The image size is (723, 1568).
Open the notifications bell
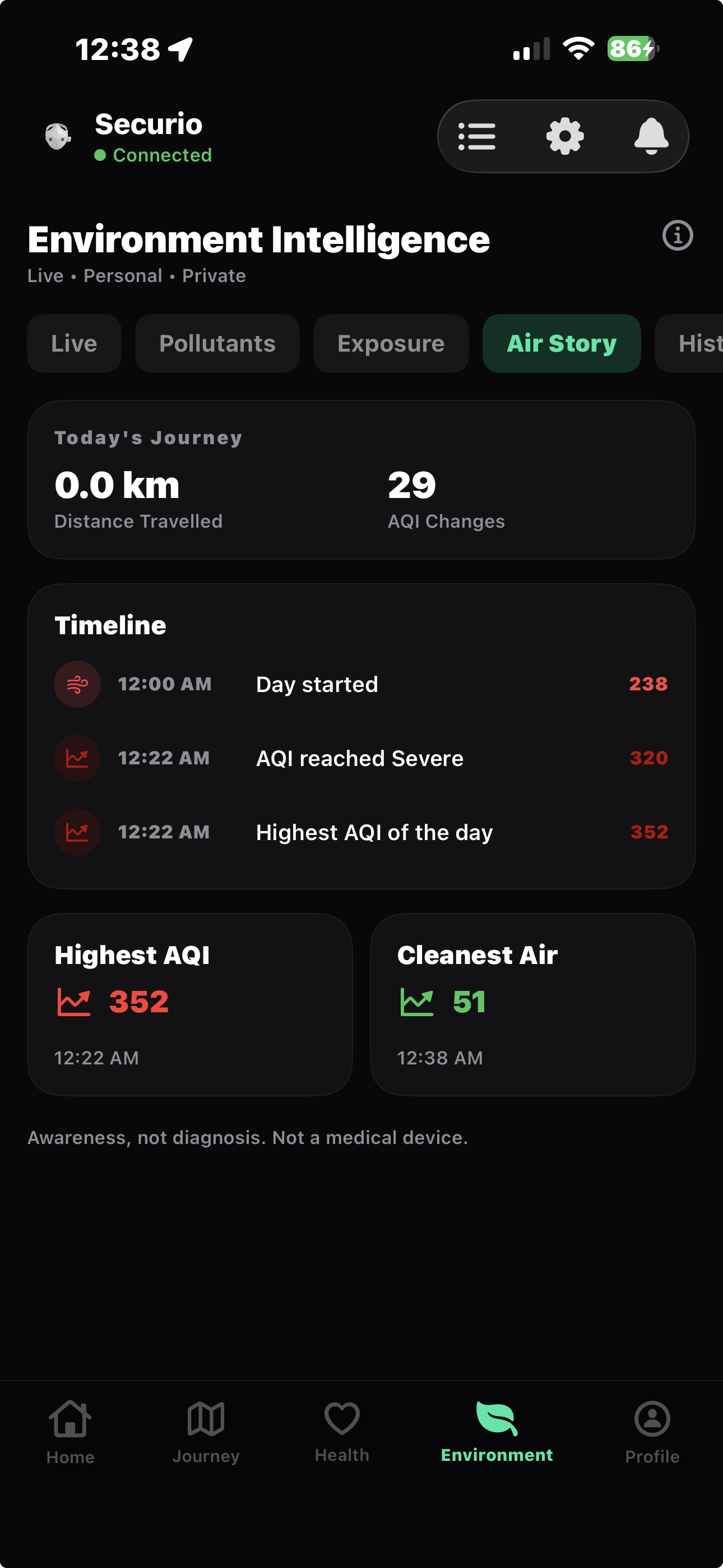(651, 136)
